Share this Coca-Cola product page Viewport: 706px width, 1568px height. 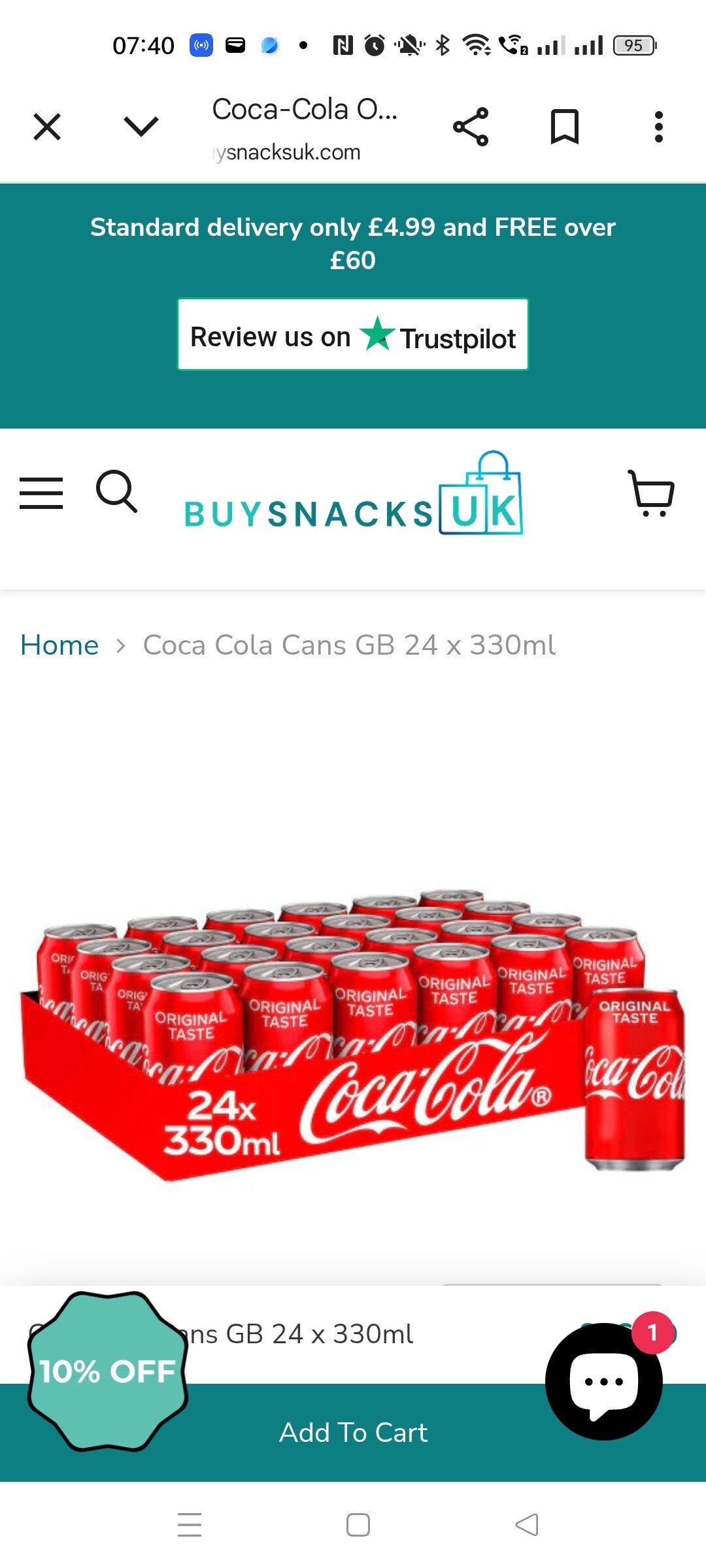click(471, 127)
